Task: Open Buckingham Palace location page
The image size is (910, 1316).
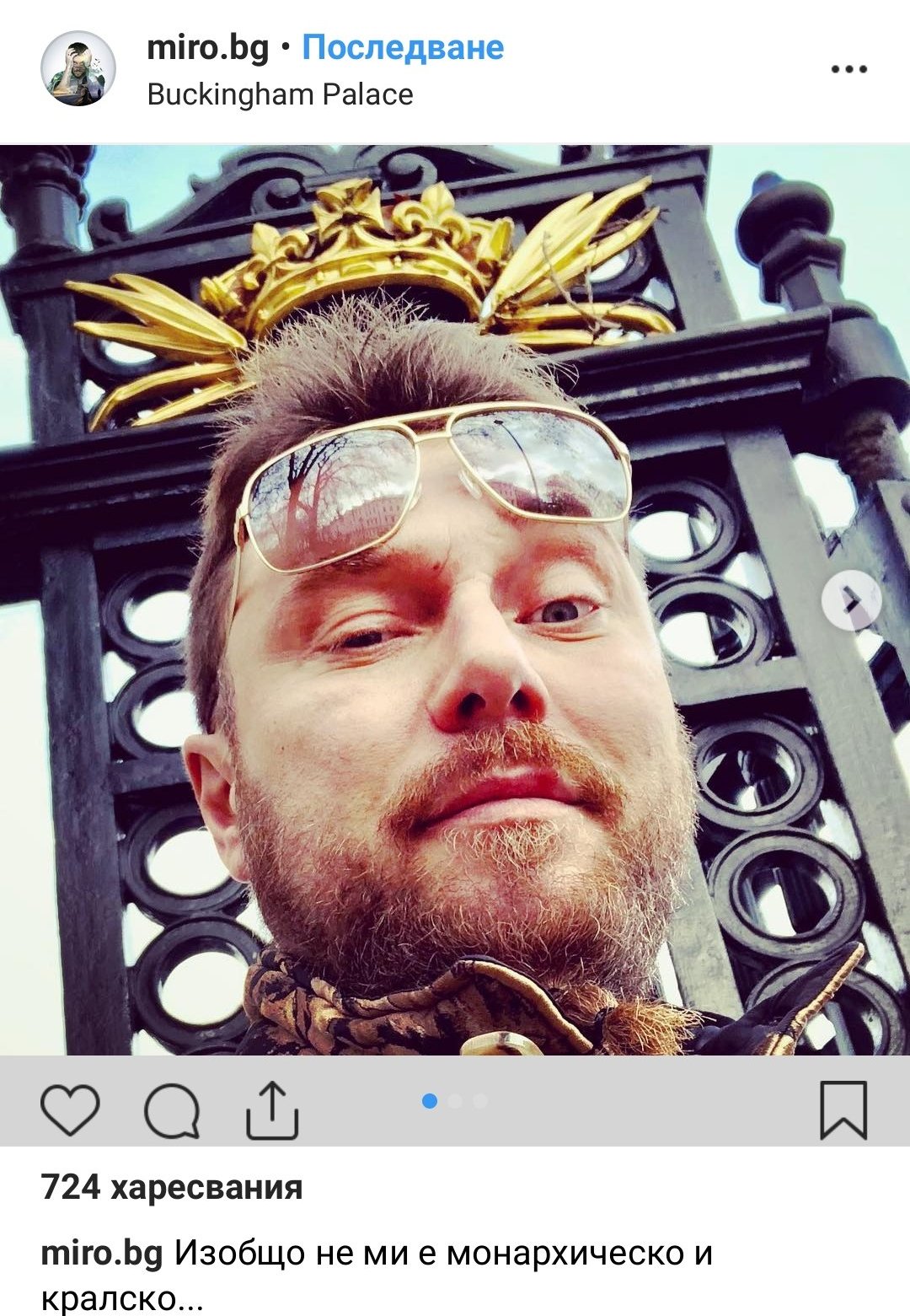Action: coord(280,94)
